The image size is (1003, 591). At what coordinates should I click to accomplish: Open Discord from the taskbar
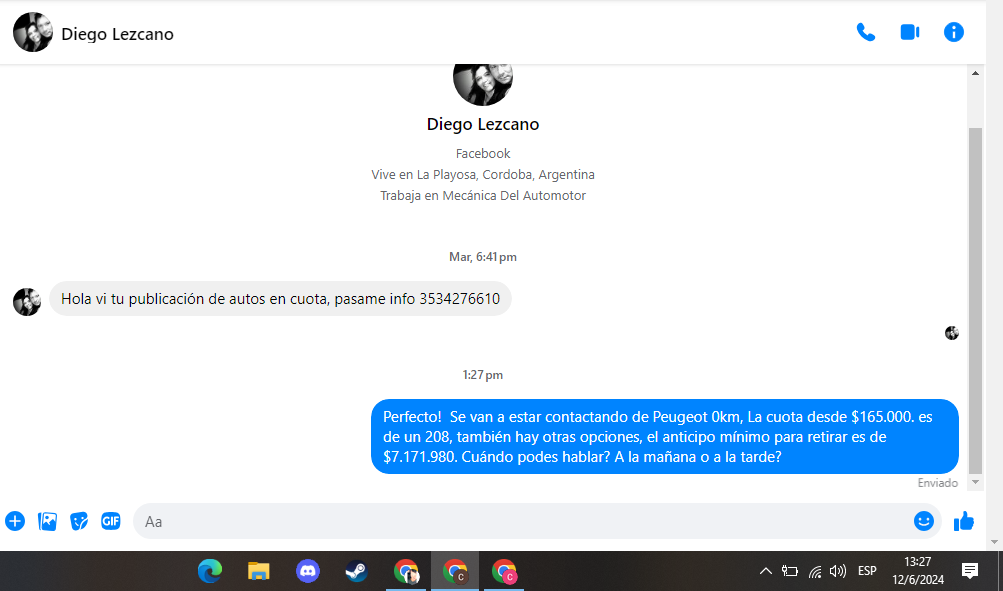(308, 571)
